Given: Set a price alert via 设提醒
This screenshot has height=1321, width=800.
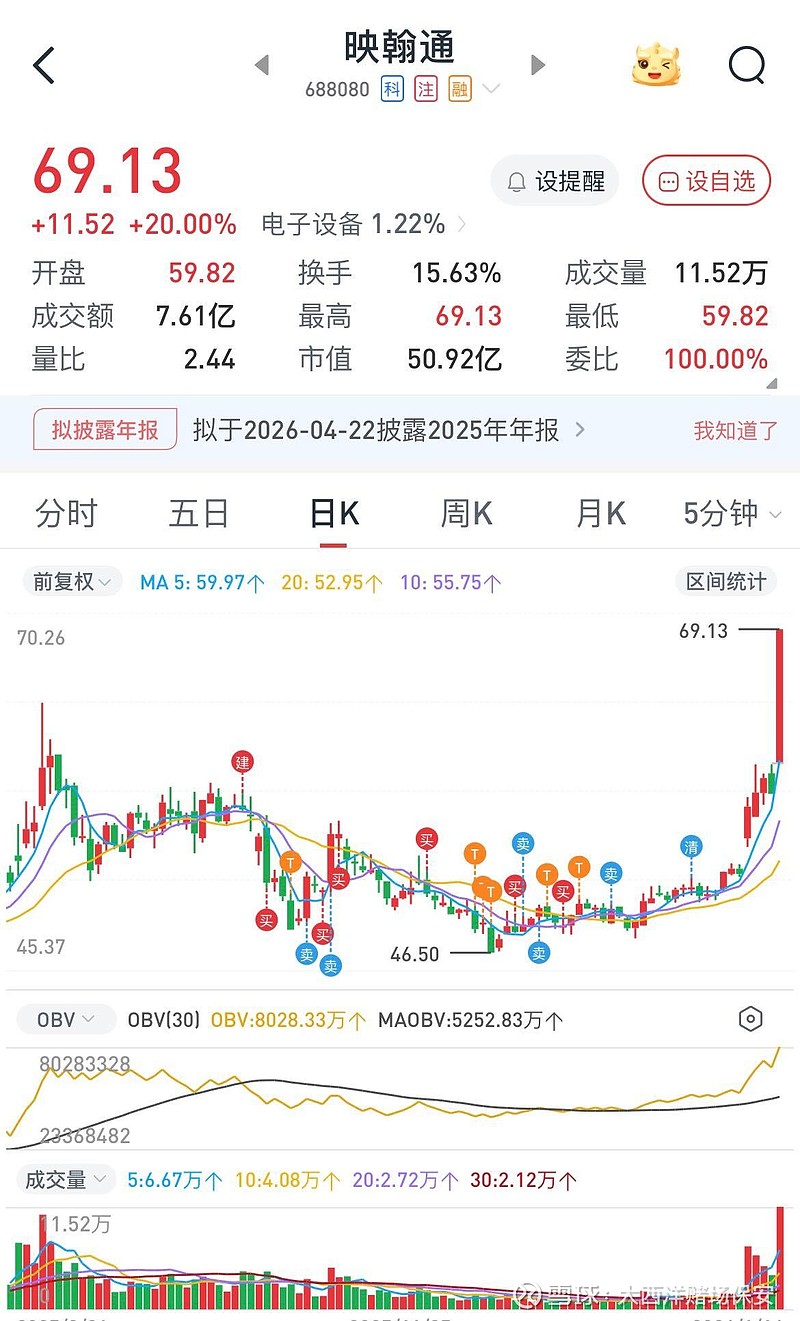Looking at the screenshot, I should click(x=555, y=181).
